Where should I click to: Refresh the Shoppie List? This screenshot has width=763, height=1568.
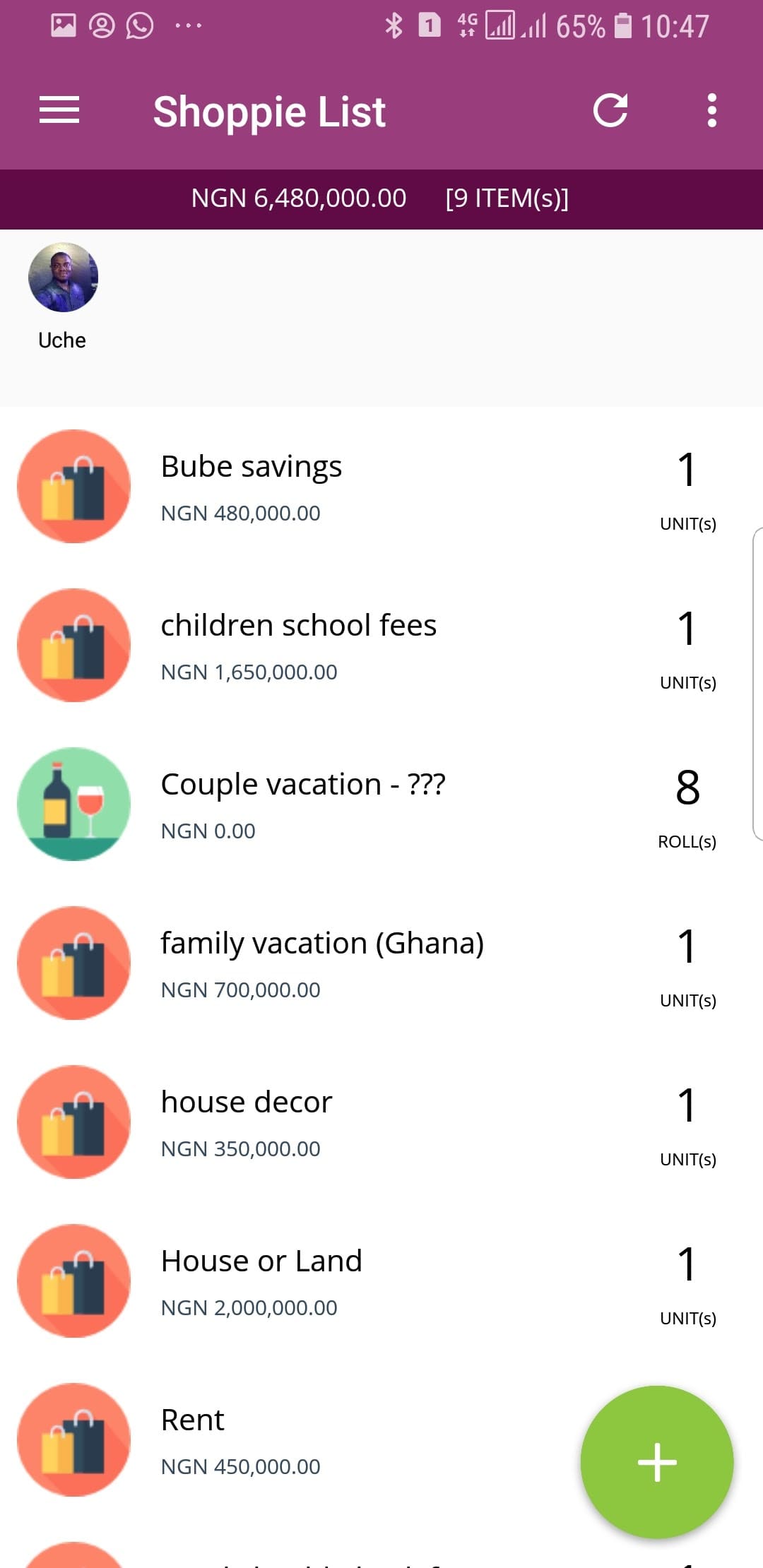pos(610,111)
